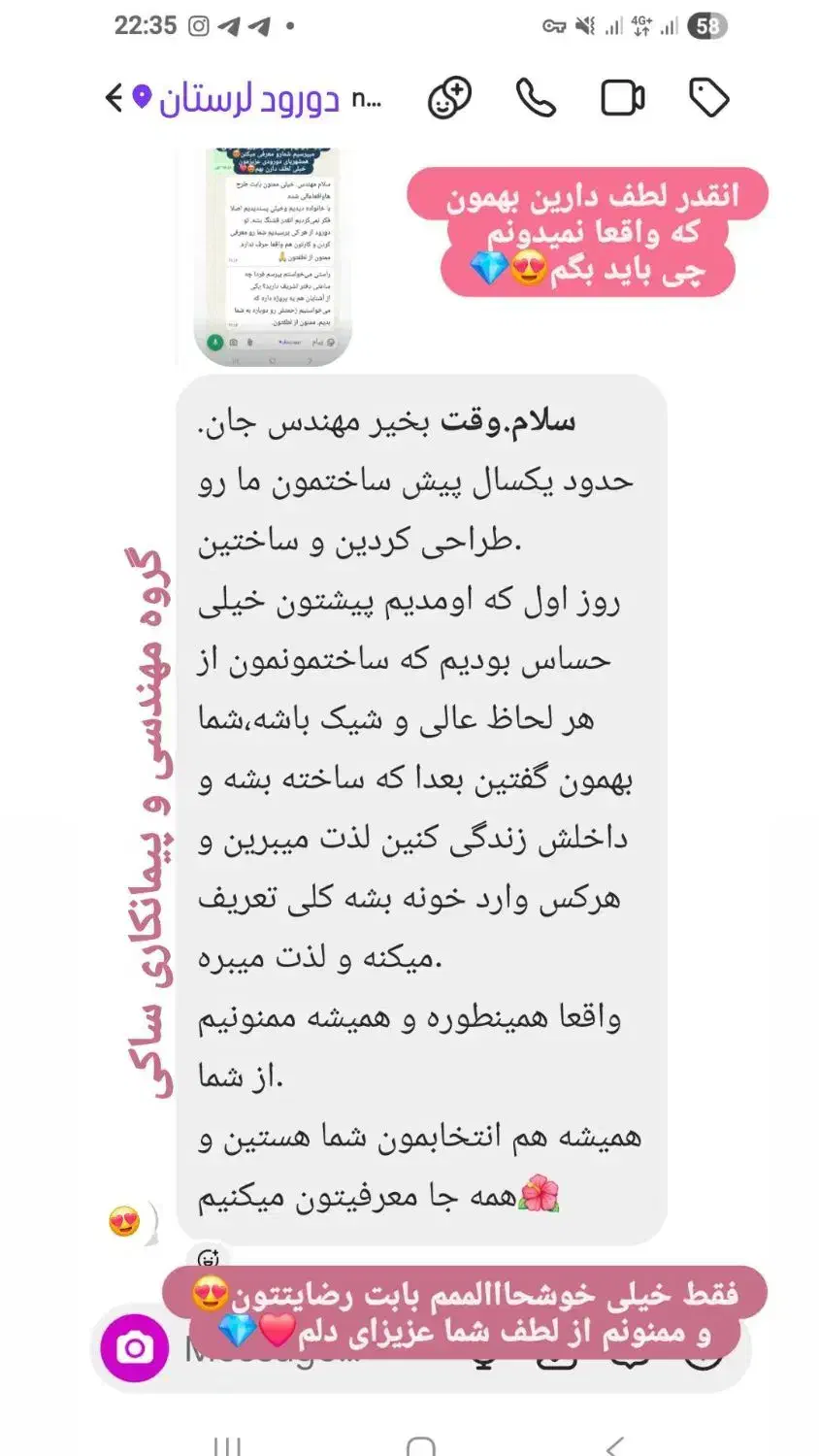Screen dimensions: 819x1456
Task: Open the sticker smiley icon in the header
Action: click(x=449, y=96)
